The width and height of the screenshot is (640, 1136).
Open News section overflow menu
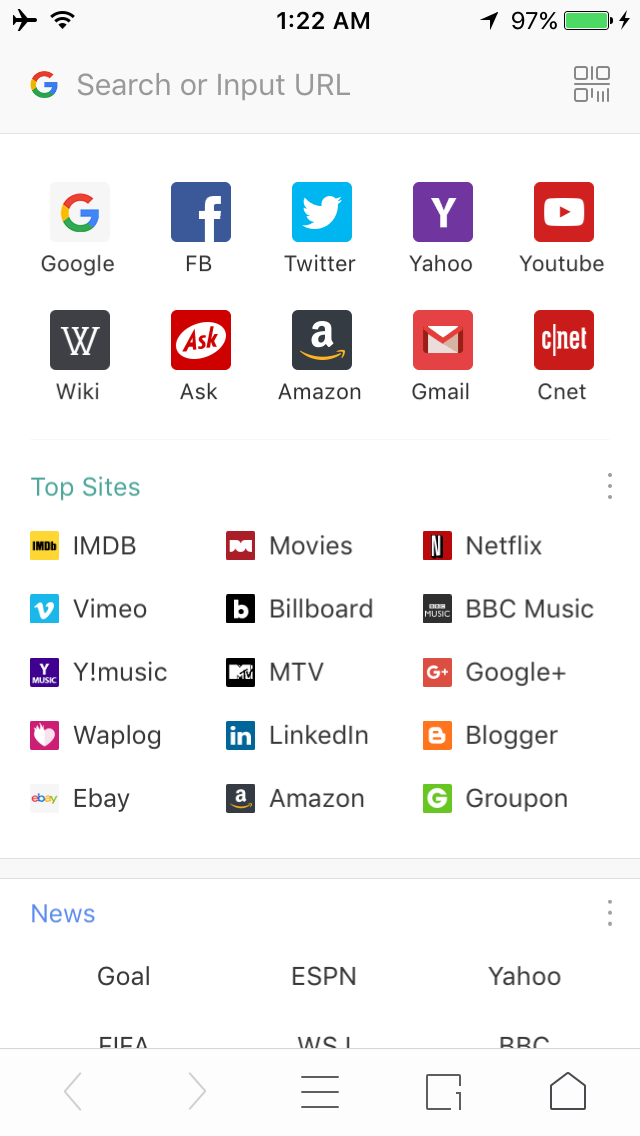[609, 913]
